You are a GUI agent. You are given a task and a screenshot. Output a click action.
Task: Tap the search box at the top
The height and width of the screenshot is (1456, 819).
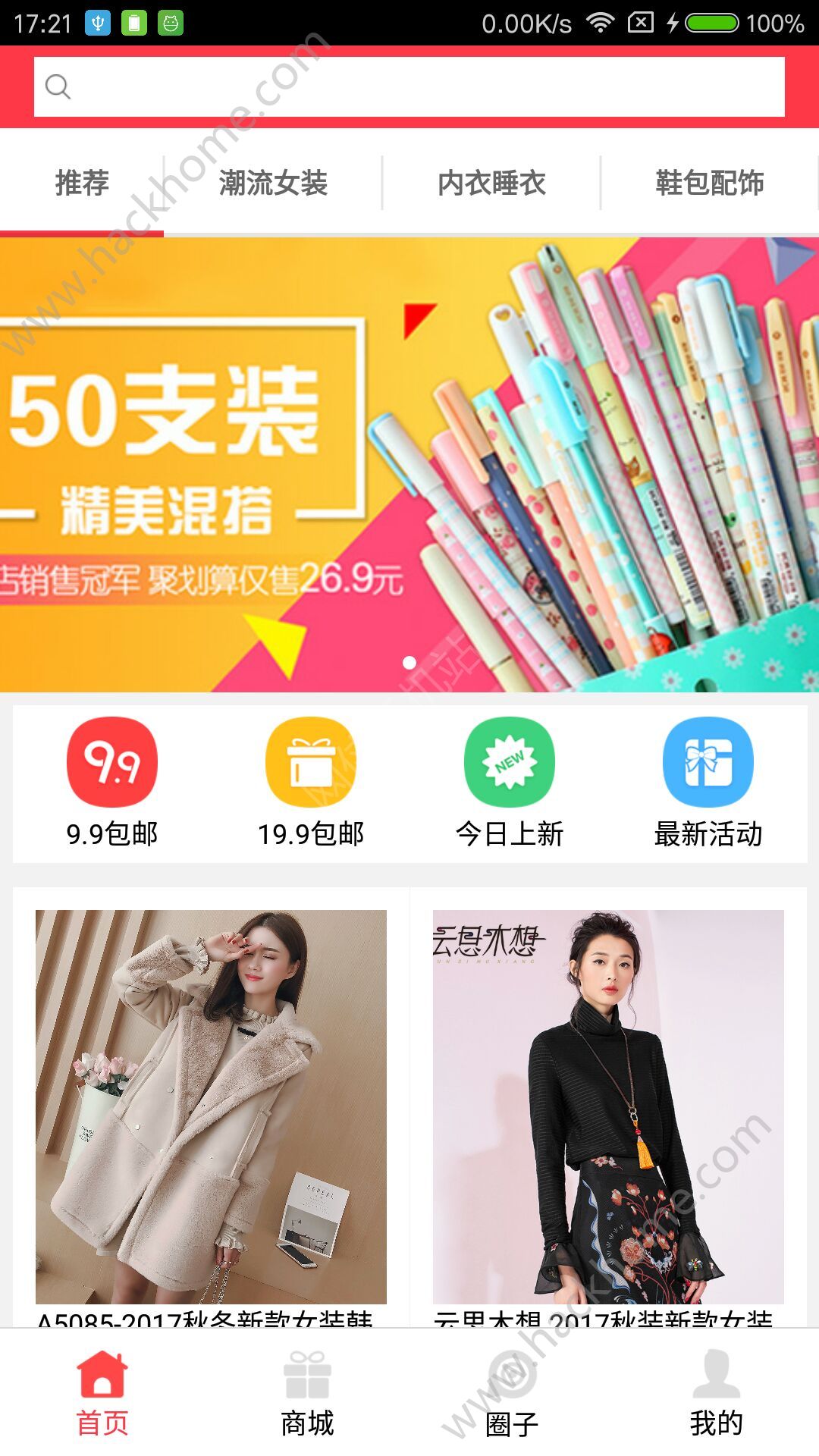pyautogui.click(x=409, y=86)
